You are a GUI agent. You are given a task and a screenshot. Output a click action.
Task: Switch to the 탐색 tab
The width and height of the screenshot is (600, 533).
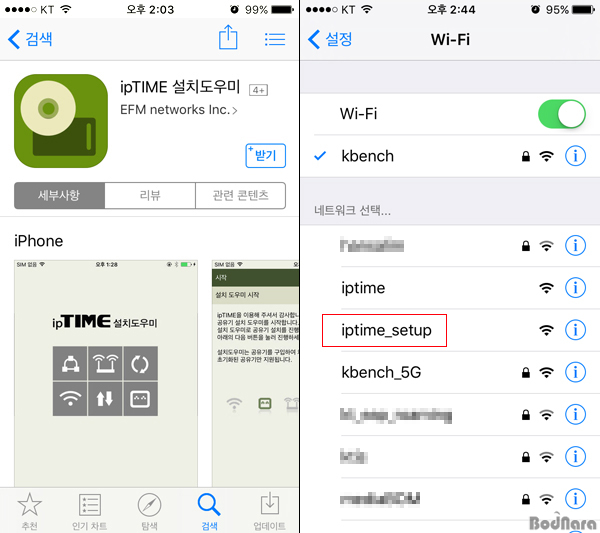150,510
